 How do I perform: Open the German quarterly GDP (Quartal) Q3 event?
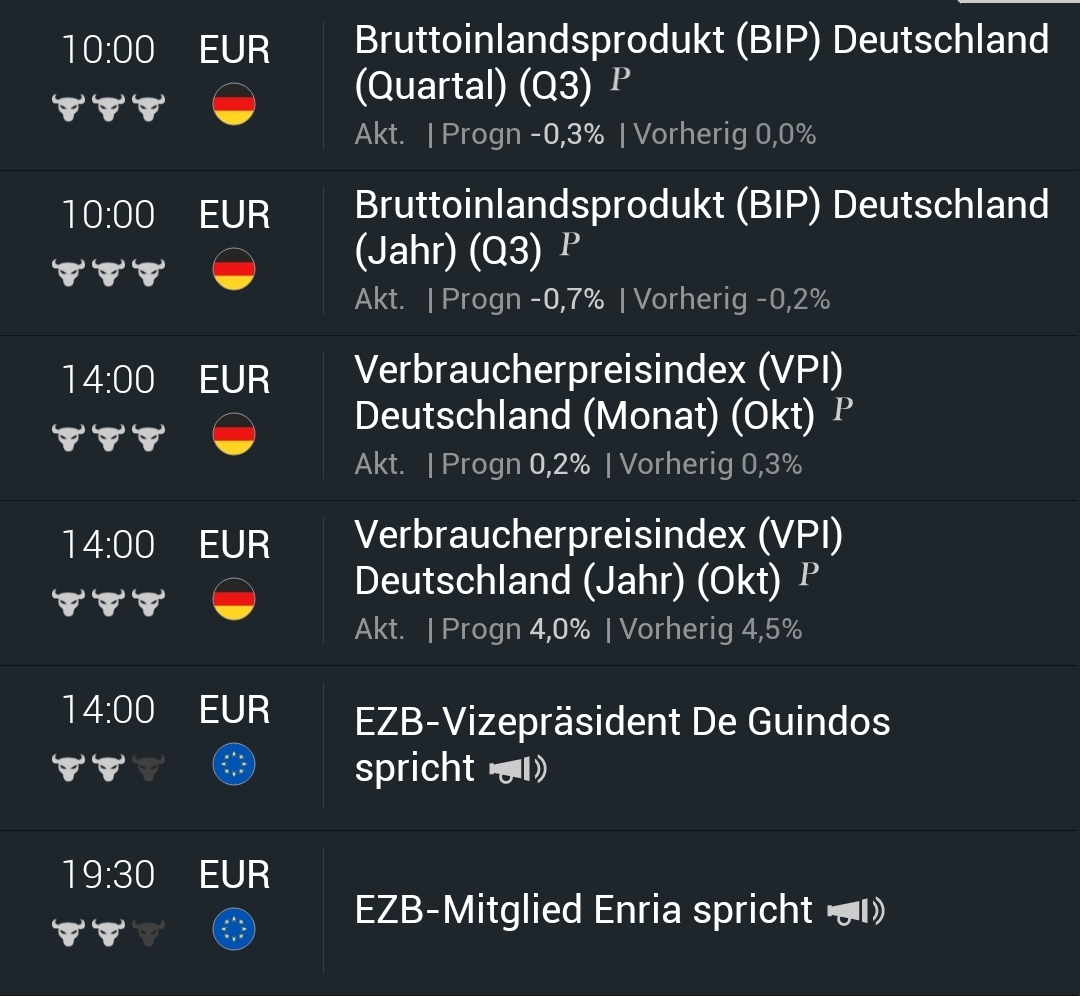pos(700,64)
